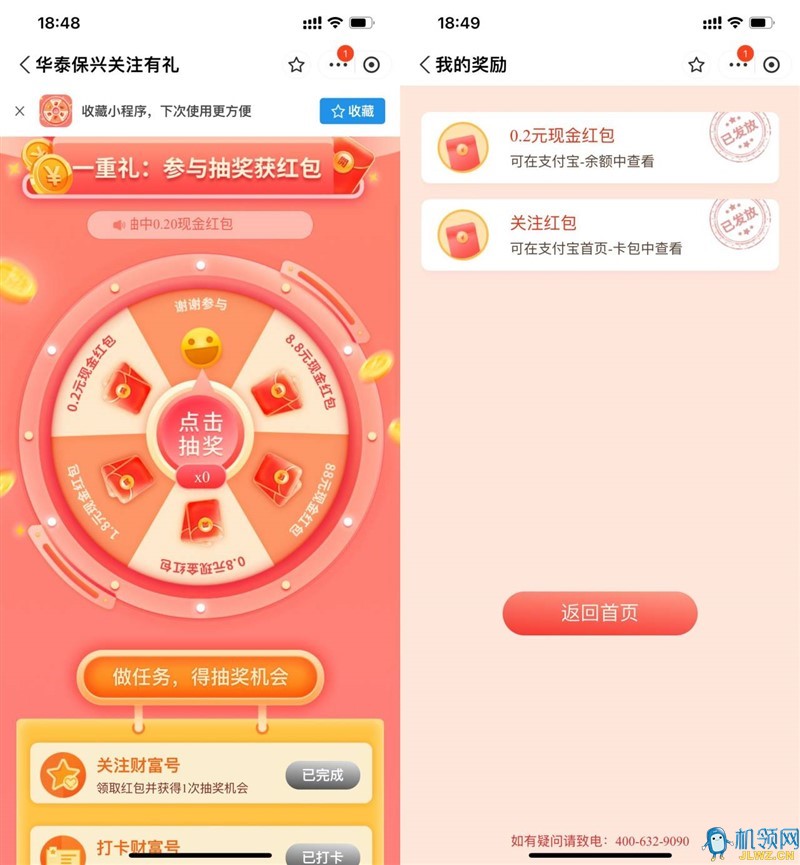Go back from the 我的奖励 page
The width and height of the screenshot is (800, 865).
tap(425, 65)
